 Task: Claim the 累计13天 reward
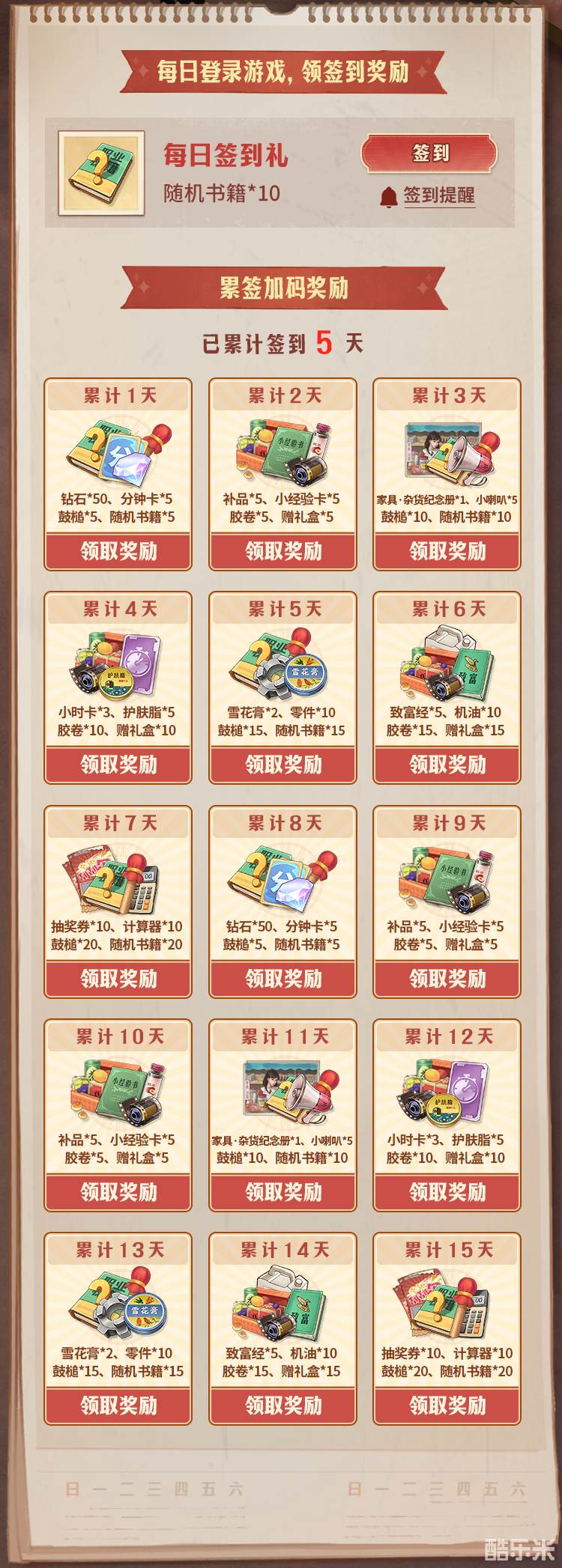(118, 1405)
